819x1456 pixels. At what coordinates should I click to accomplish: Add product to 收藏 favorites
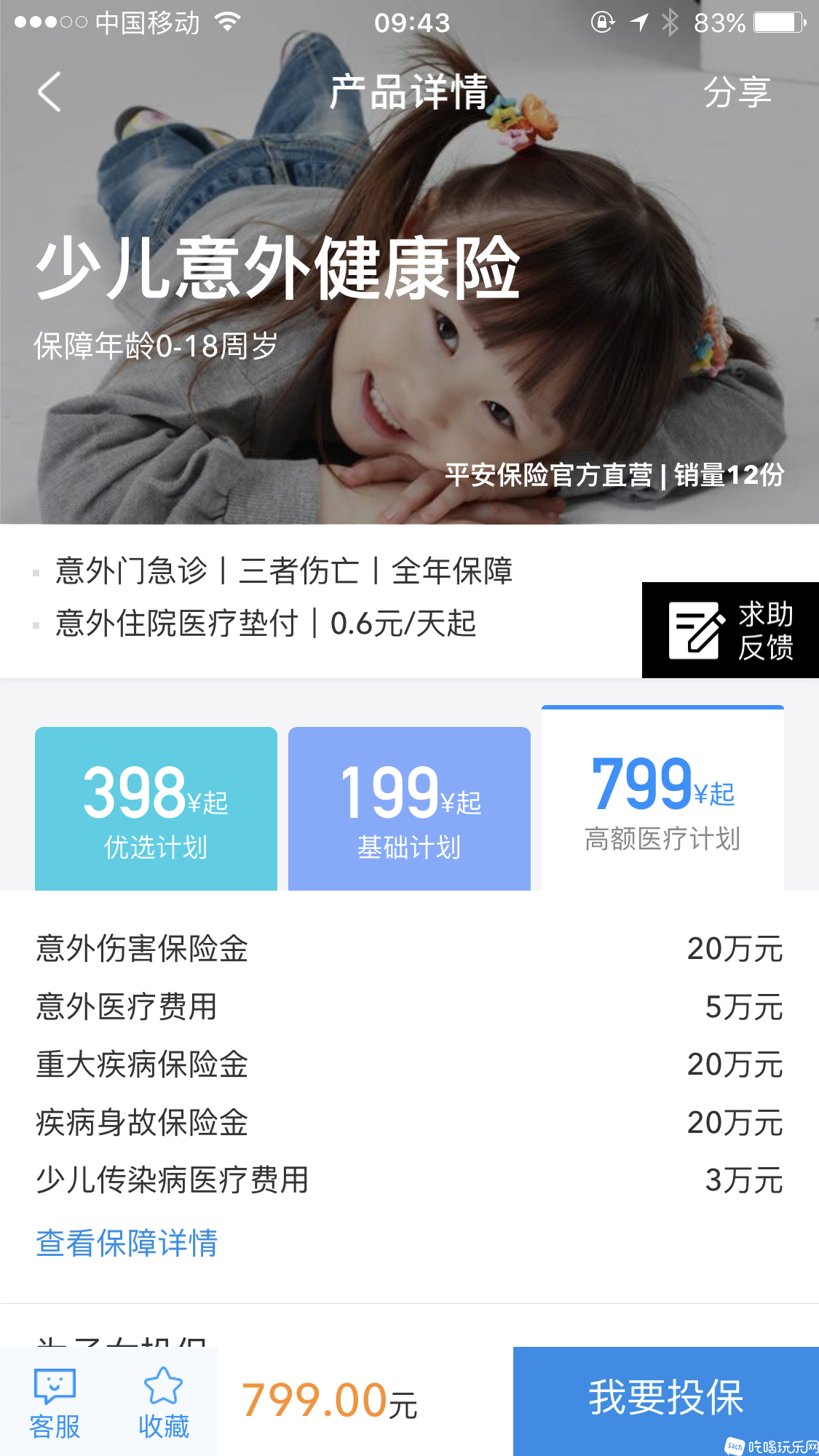tap(163, 1403)
